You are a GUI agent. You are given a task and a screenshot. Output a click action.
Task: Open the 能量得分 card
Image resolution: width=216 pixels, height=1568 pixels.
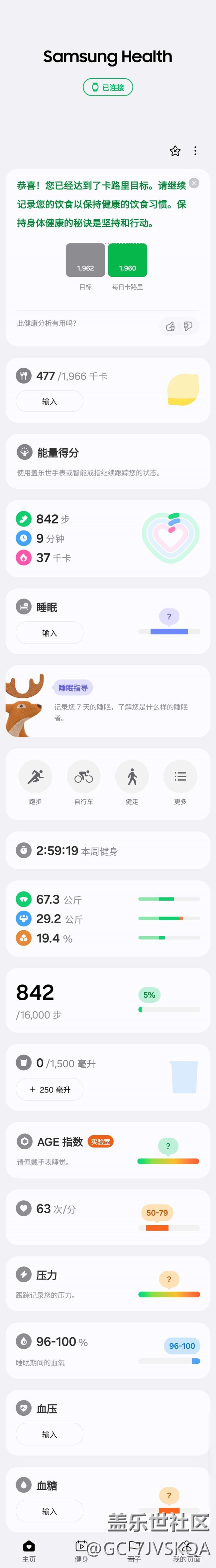(107, 461)
